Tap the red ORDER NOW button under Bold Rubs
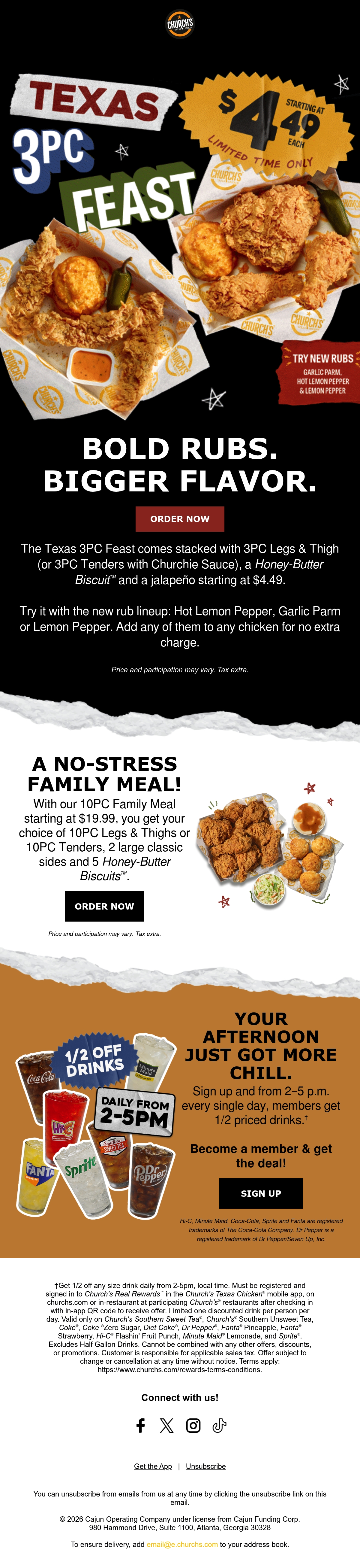The height and width of the screenshot is (1568, 360). (x=180, y=518)
